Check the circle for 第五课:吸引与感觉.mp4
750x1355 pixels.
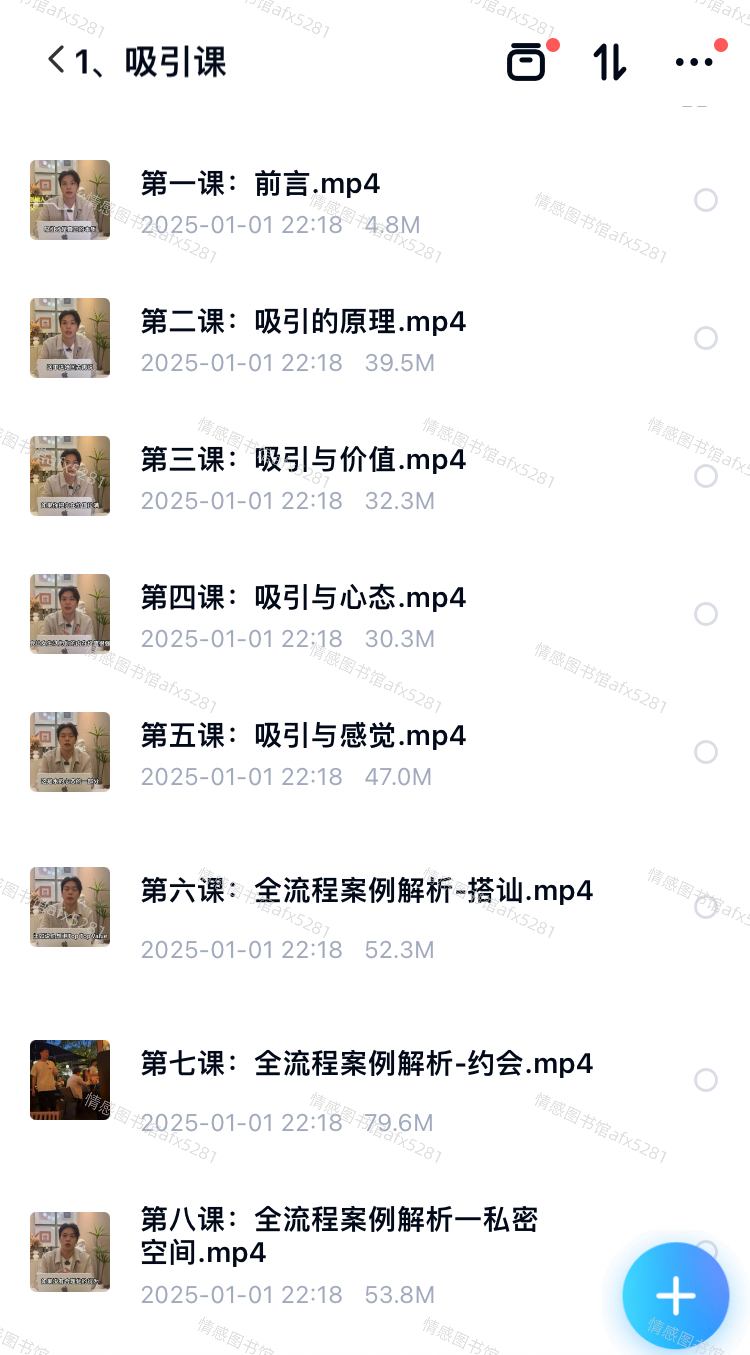pos(706,752)
